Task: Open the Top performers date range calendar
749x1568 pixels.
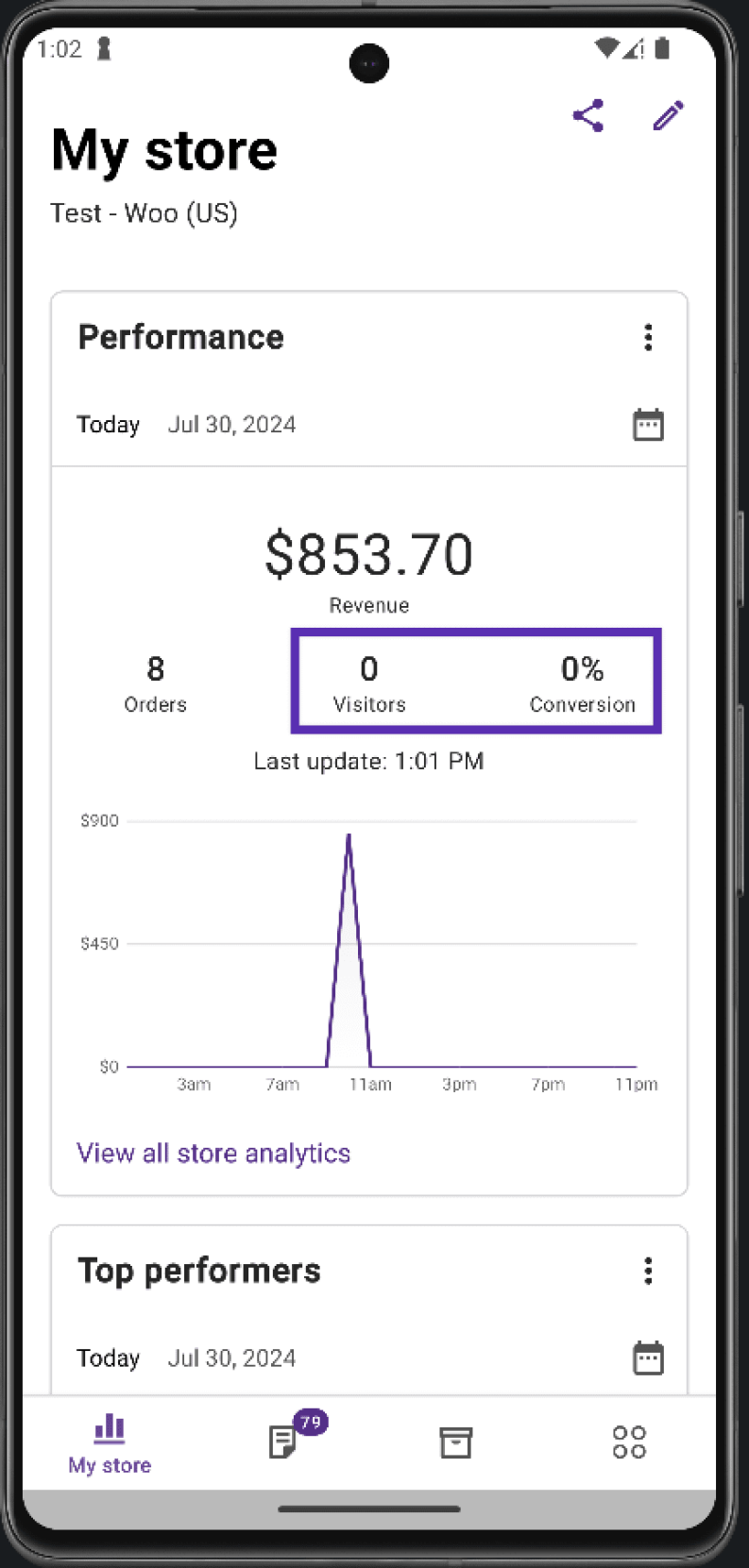Action: tap(648, 1358)
